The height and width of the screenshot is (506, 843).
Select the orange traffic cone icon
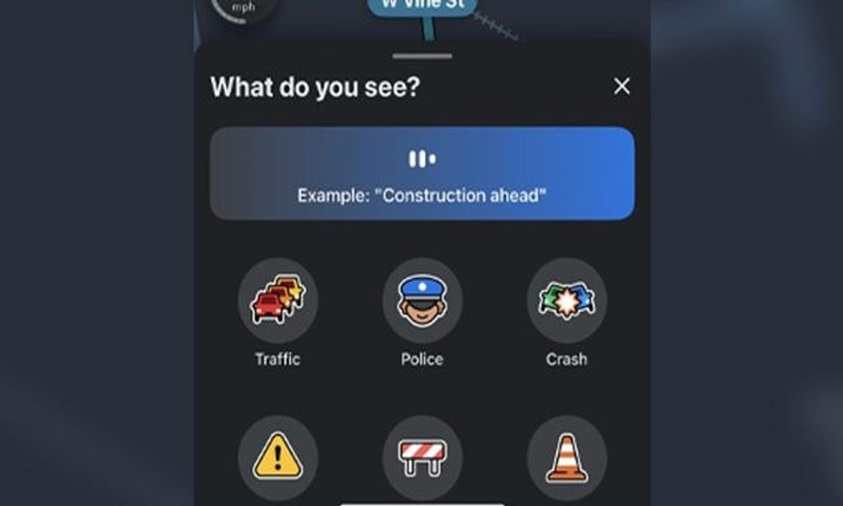pyautogui.click(x=566, y=457)
